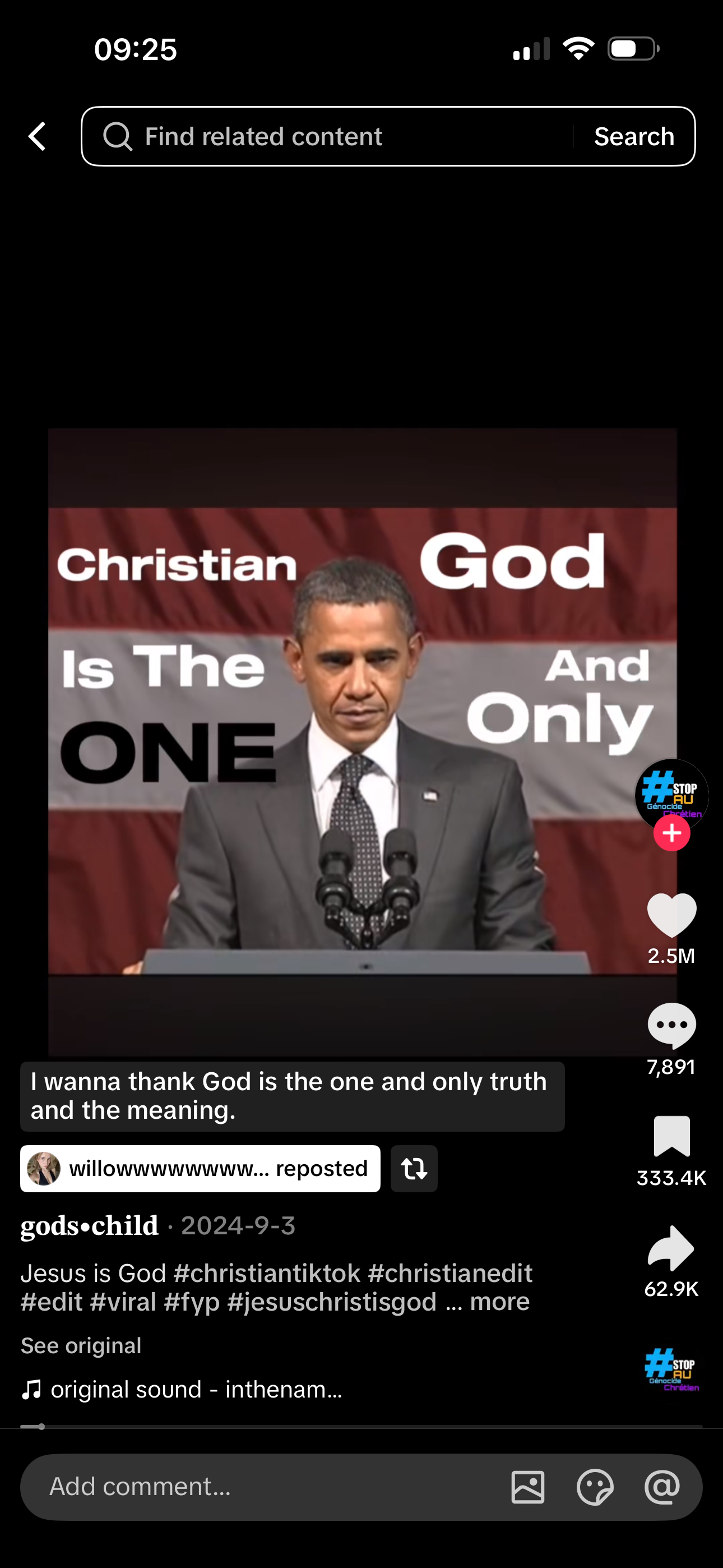Screen dimensions: 723x1568
Task: Open the original sound track
Action: 183,1390
